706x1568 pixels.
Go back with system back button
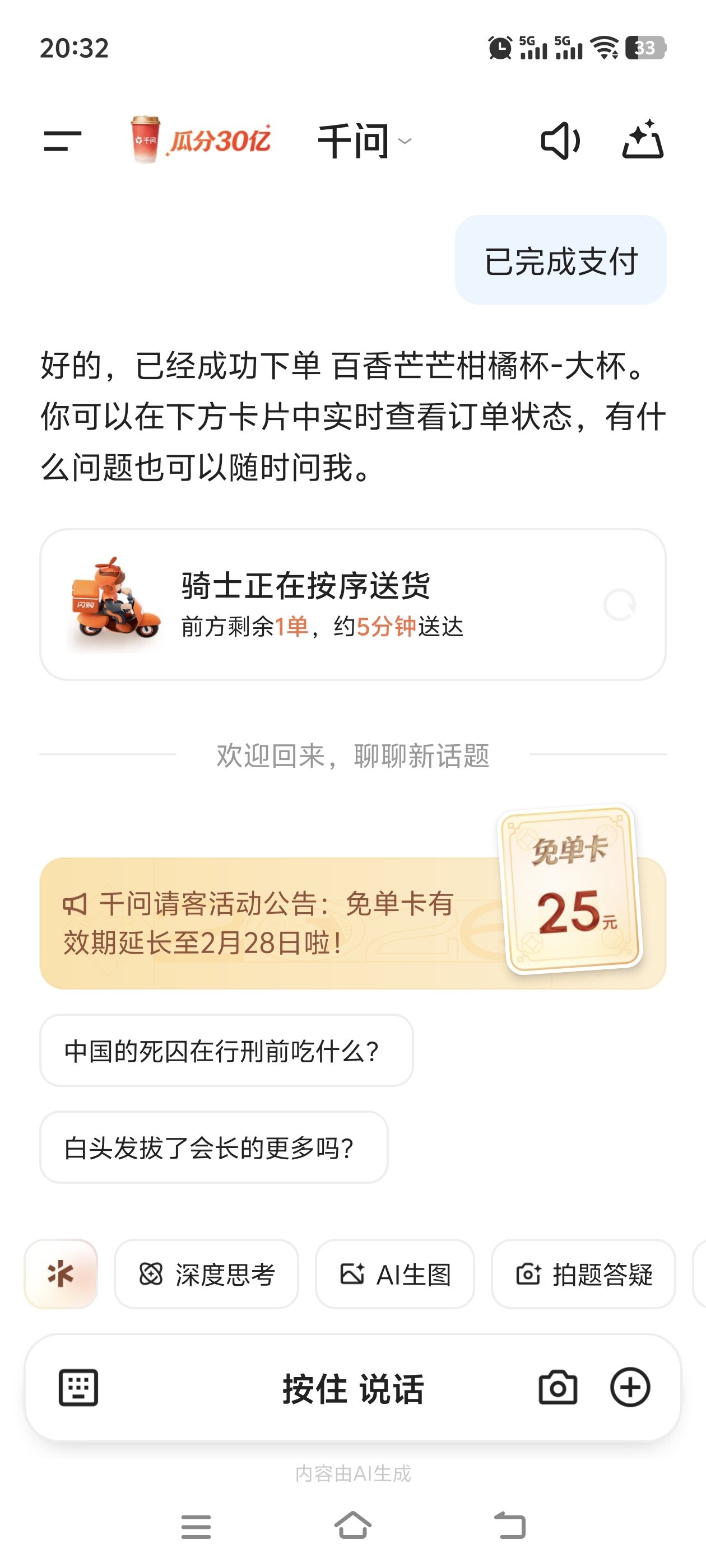click(509, 1526)
